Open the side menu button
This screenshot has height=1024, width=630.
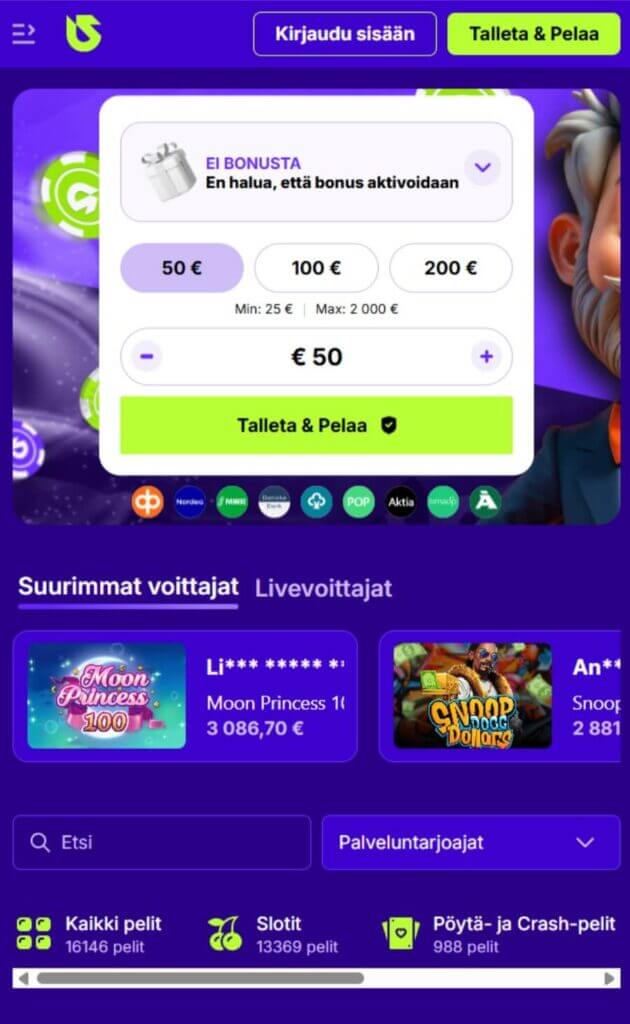point(24,34)
